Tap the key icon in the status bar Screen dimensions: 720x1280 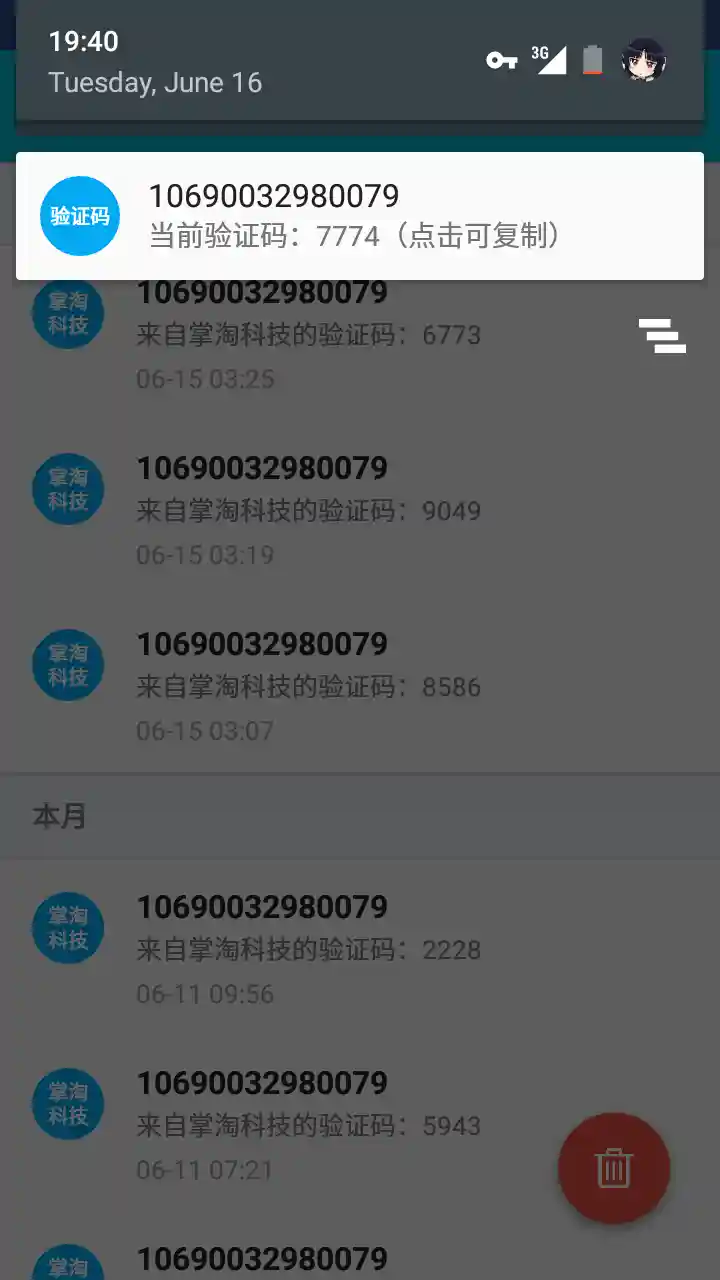501,60
